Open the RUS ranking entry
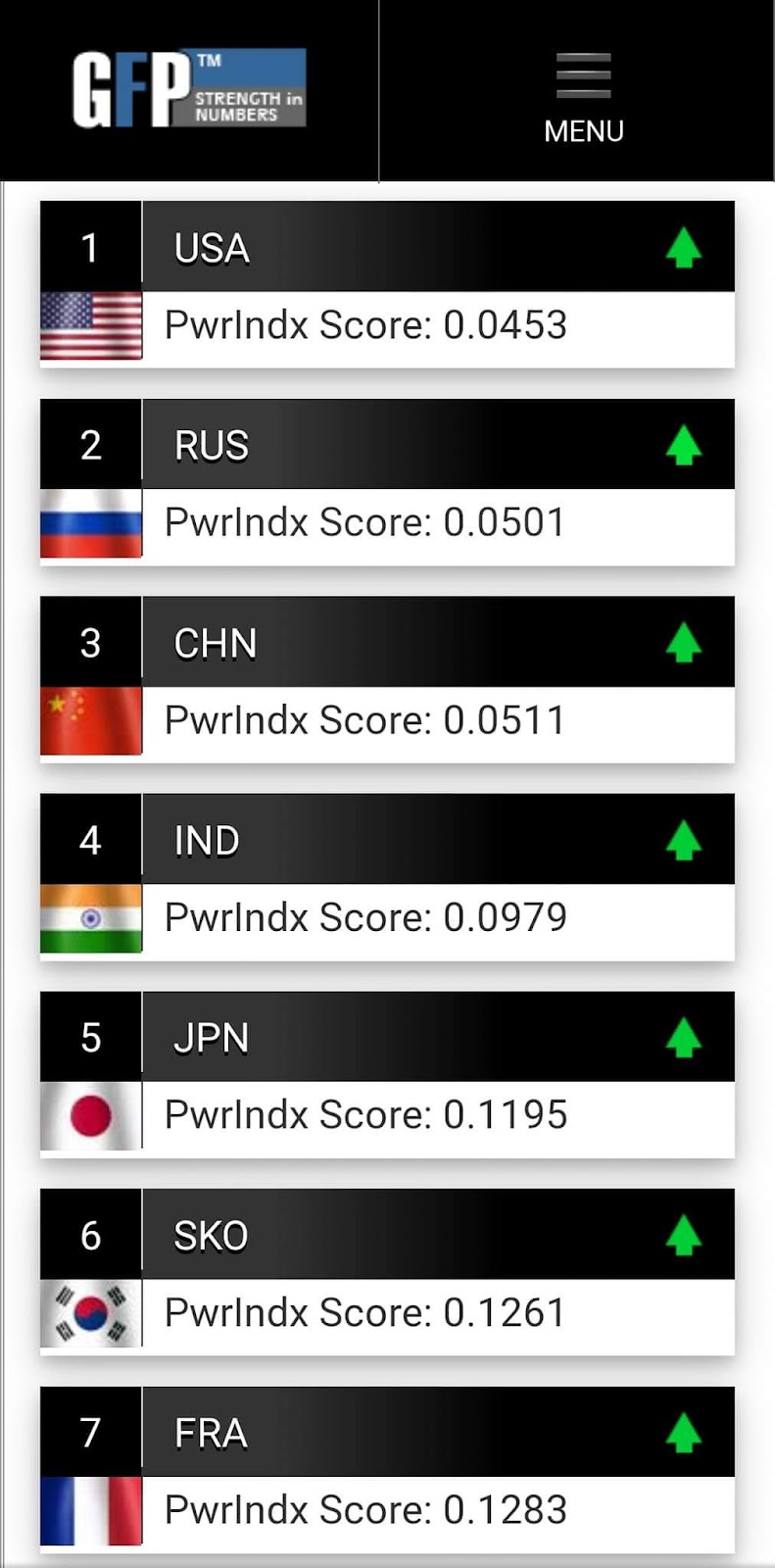 pos(387,482)
